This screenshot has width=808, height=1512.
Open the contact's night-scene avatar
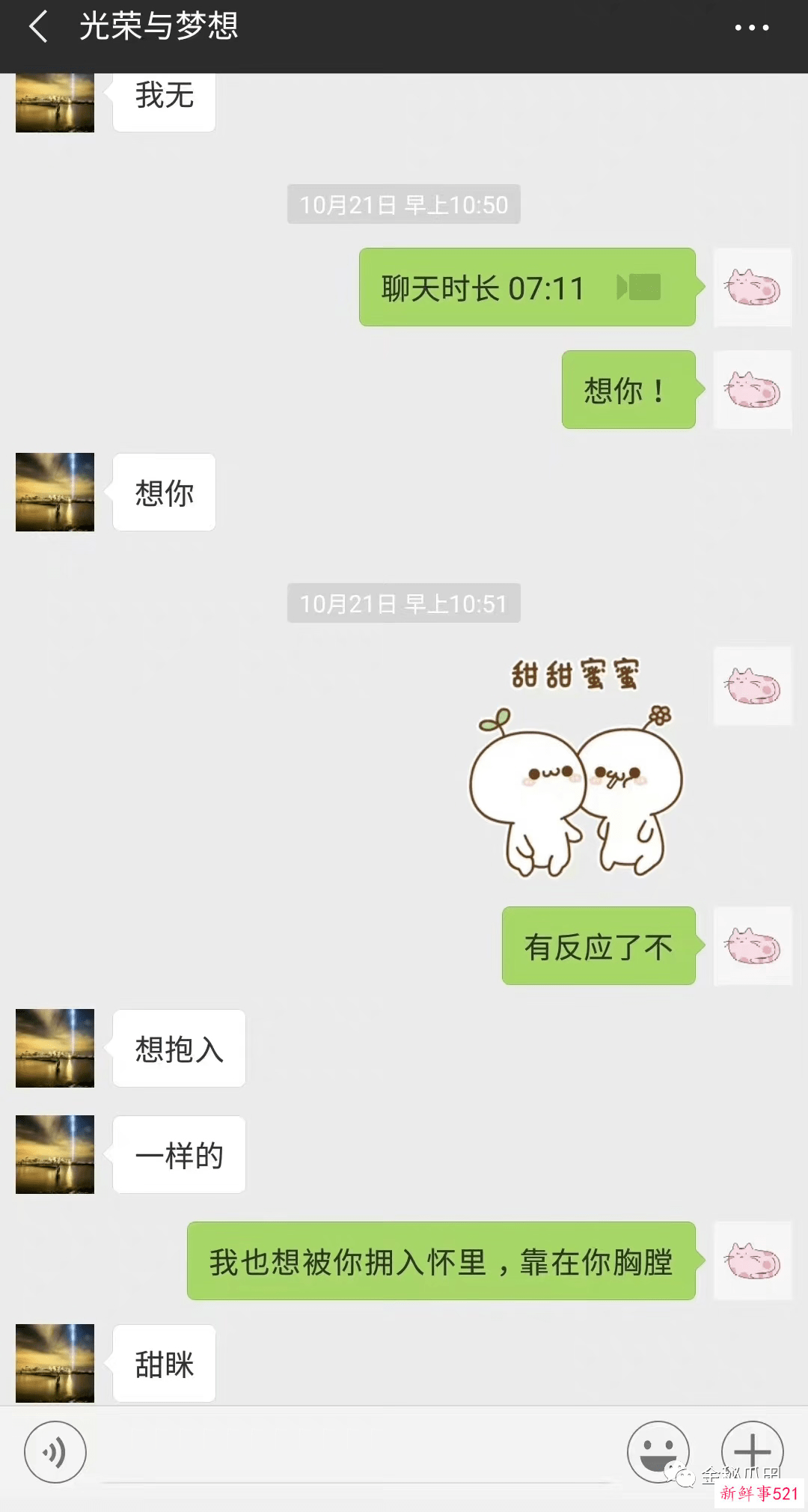[54, 492]
